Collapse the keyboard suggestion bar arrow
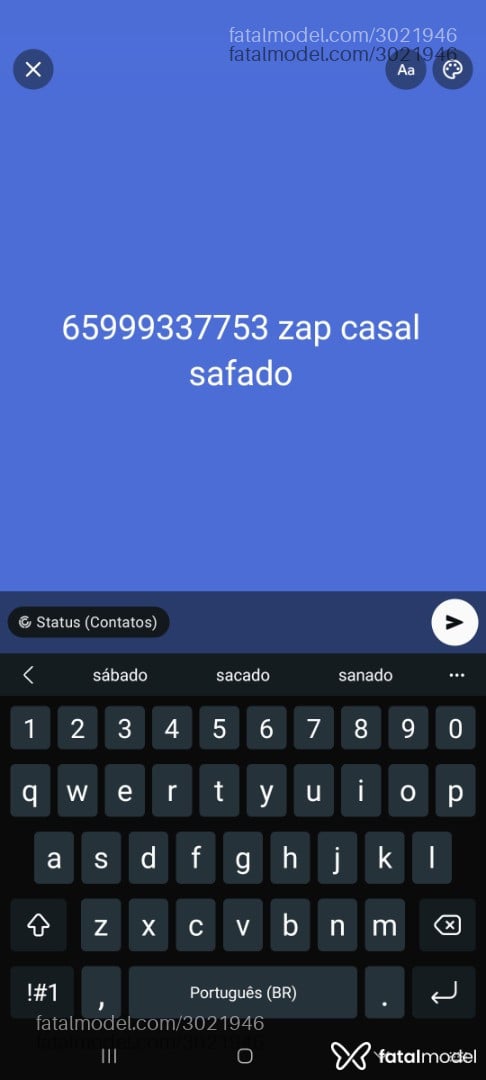Image resolution: width=486 pixels, height=1080 pixels. 28,676
